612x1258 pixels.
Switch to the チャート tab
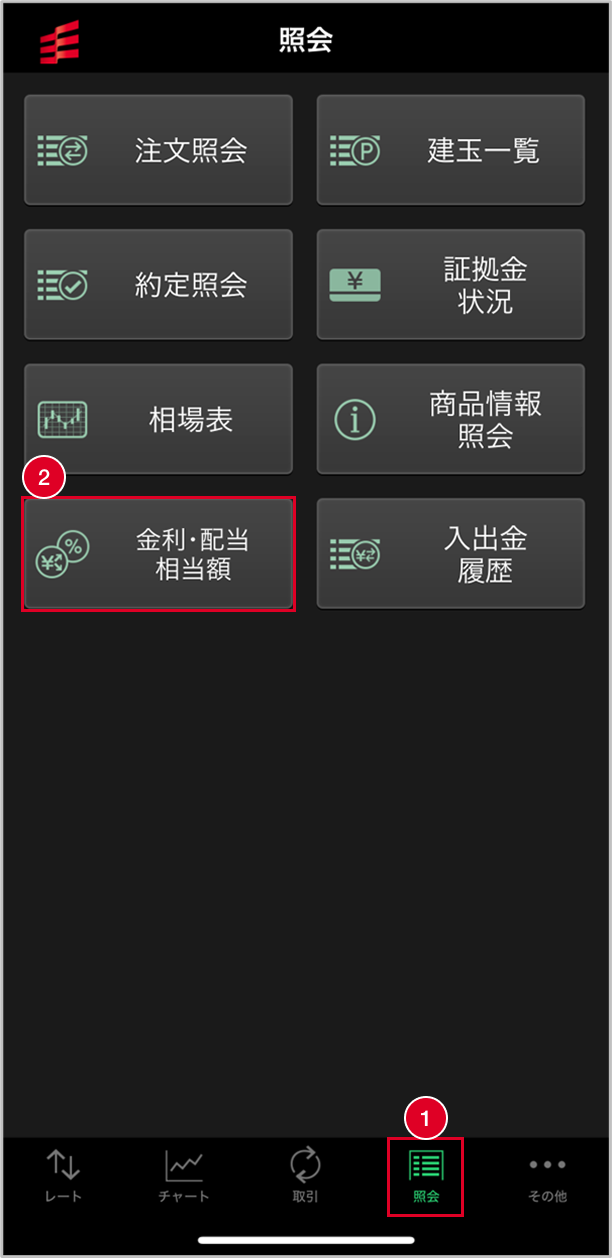point(184,1176)
